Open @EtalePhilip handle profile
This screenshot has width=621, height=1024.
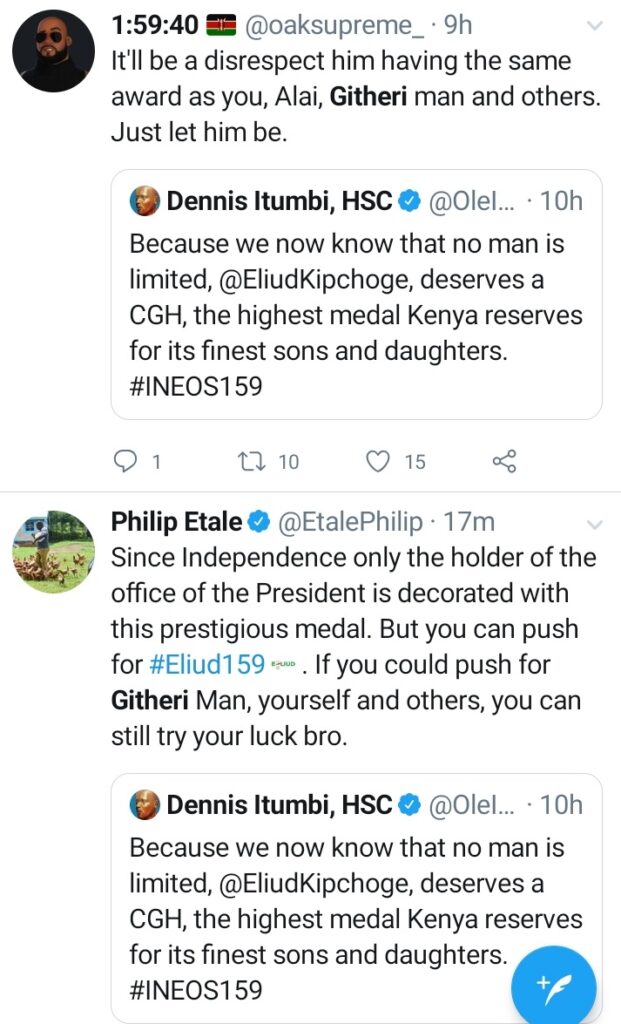(x=350, y=522)
